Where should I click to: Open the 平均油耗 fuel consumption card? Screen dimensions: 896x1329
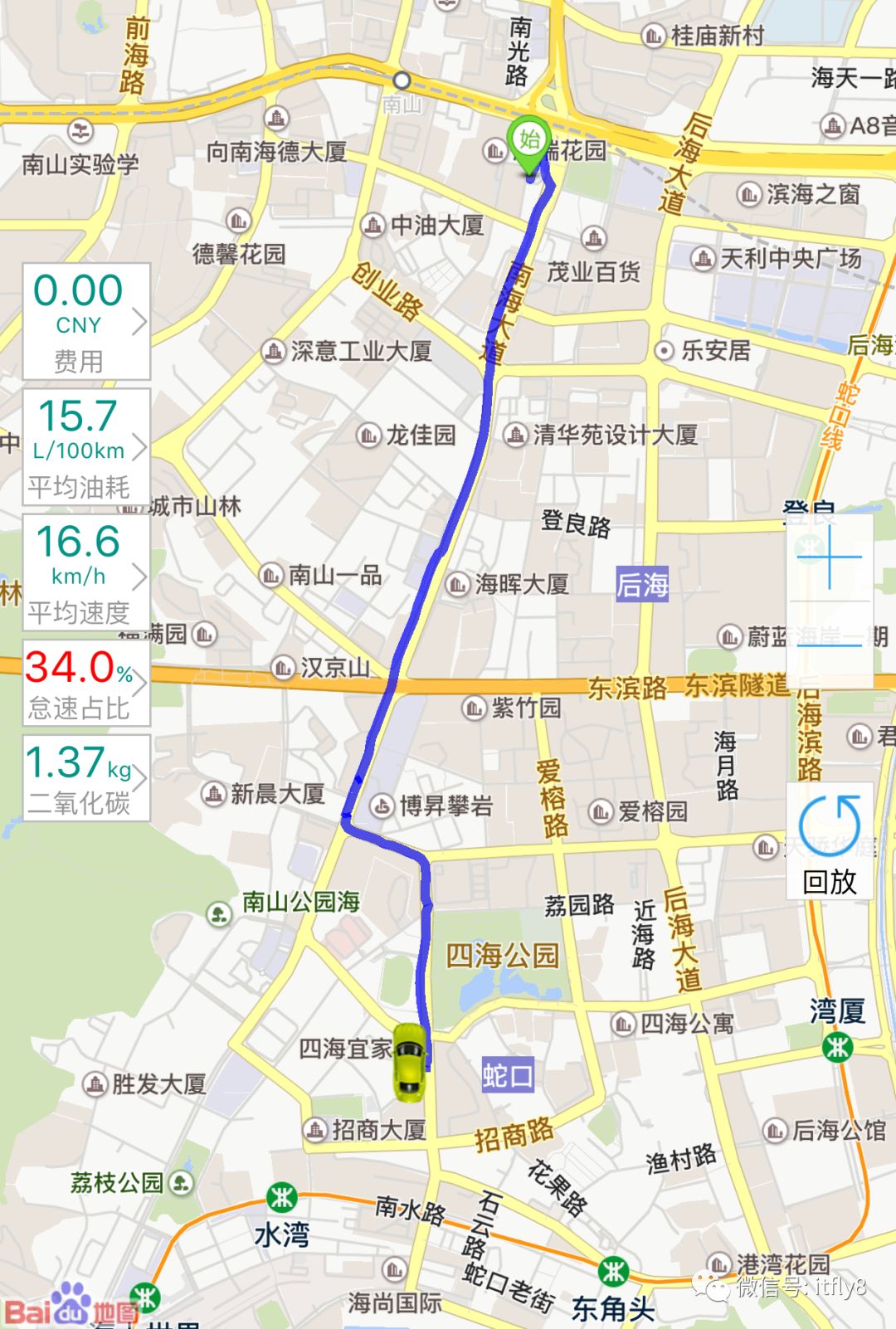[85, 447]
